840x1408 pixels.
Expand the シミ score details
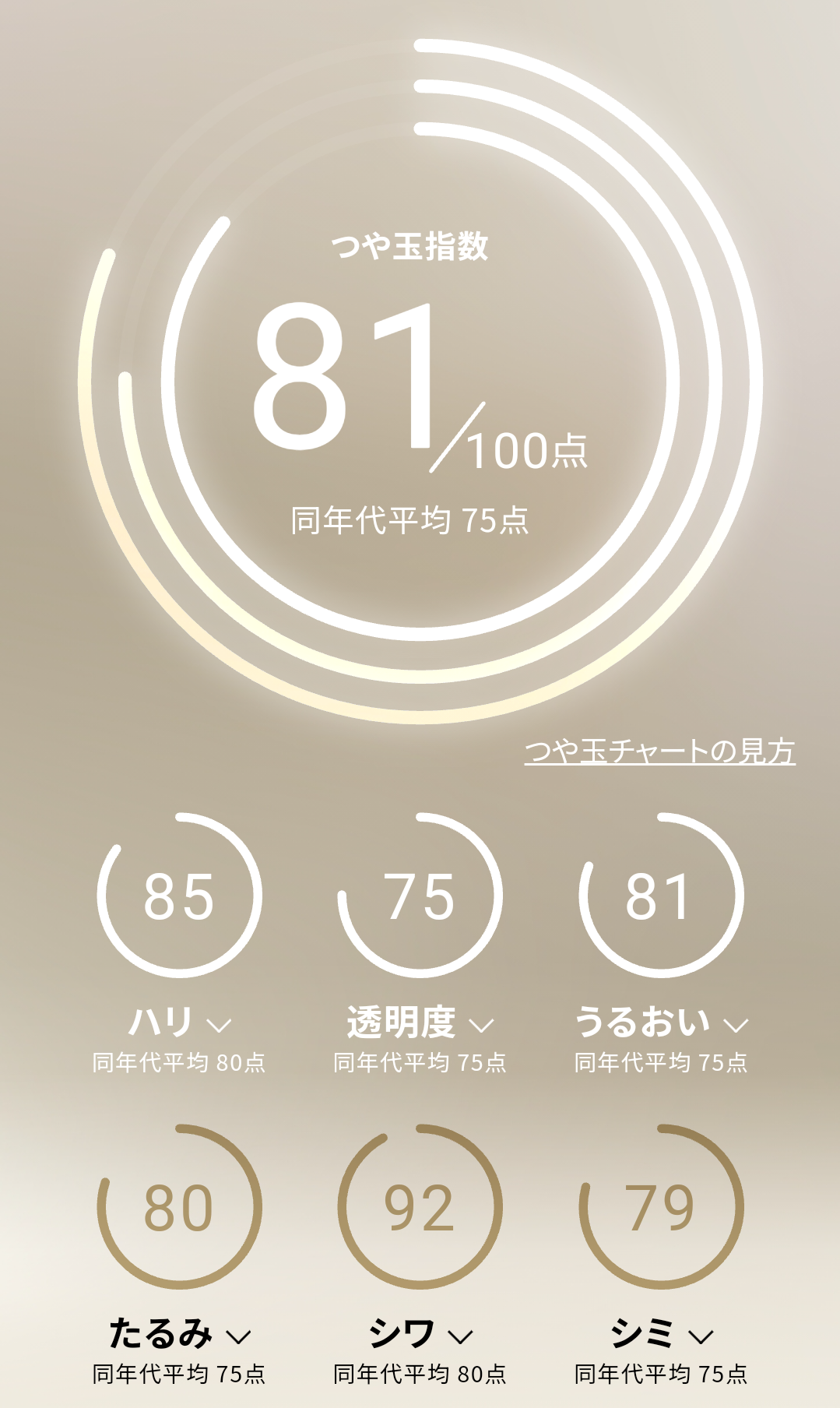click(661, 1334)
